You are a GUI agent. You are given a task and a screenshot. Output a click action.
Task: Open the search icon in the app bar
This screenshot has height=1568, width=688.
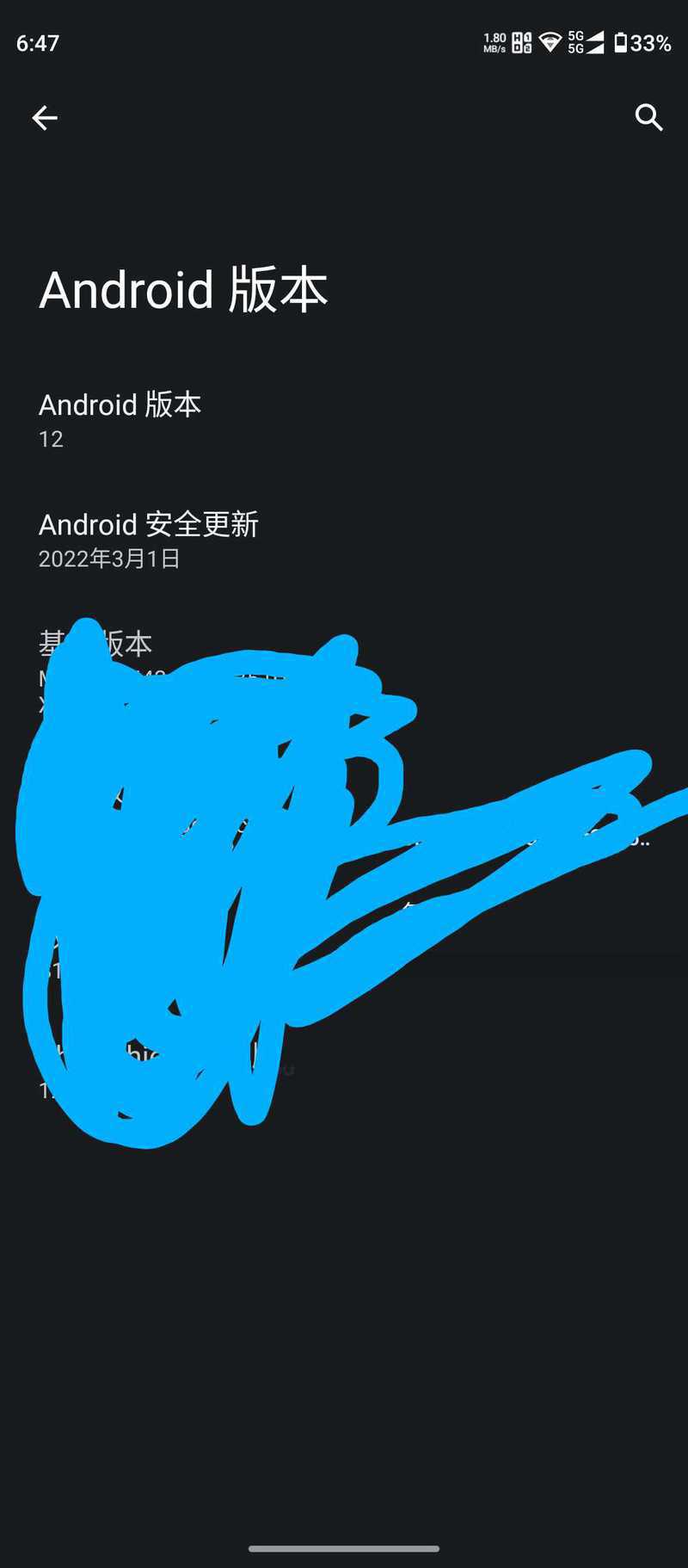point(648,118)
